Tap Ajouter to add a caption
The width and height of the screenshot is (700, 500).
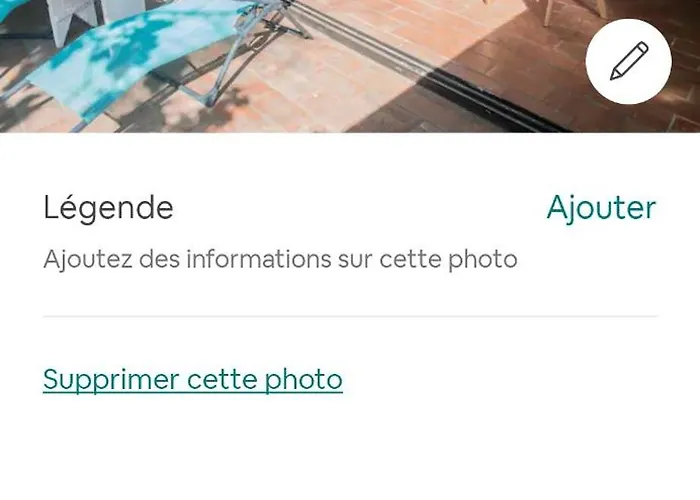(601, 208)
